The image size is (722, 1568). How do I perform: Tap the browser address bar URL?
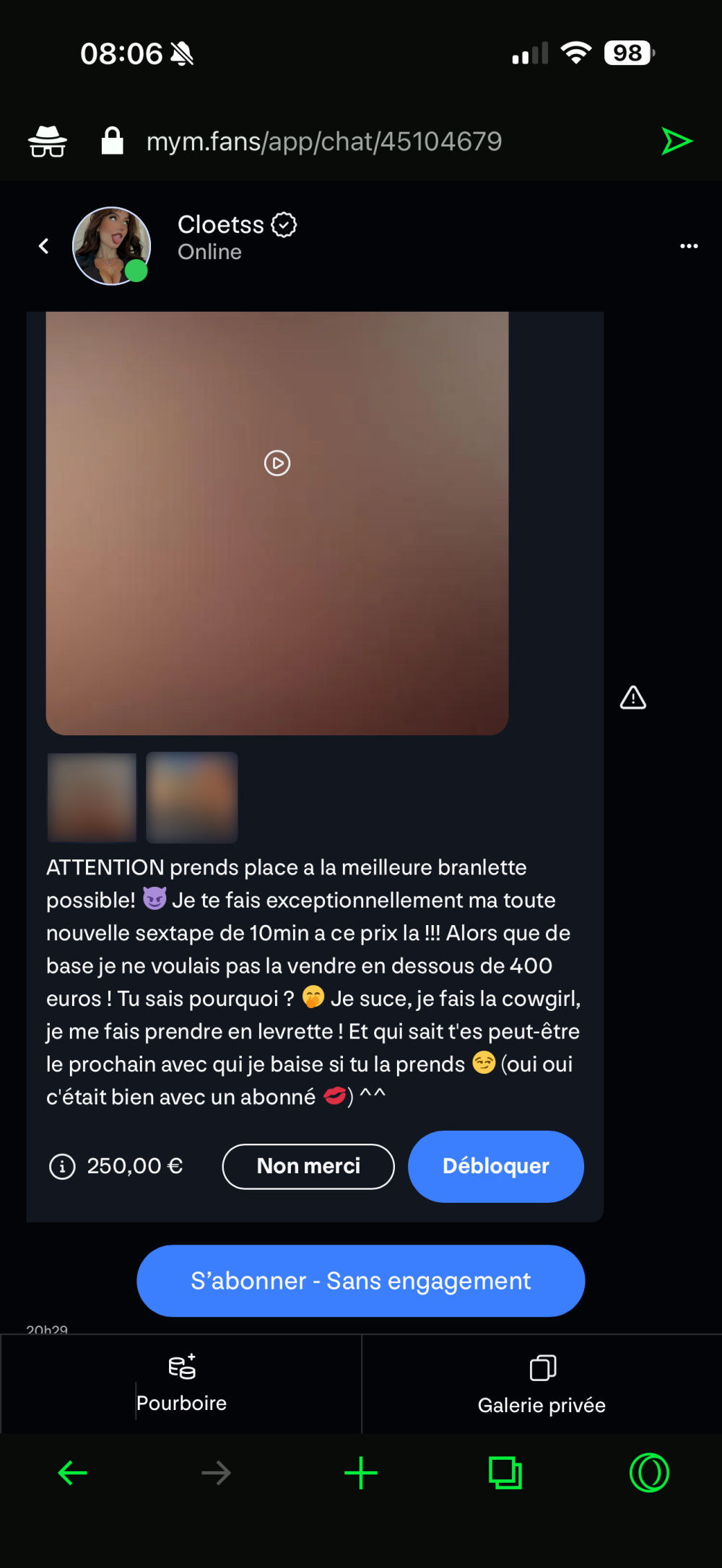(x=324, y=141)
